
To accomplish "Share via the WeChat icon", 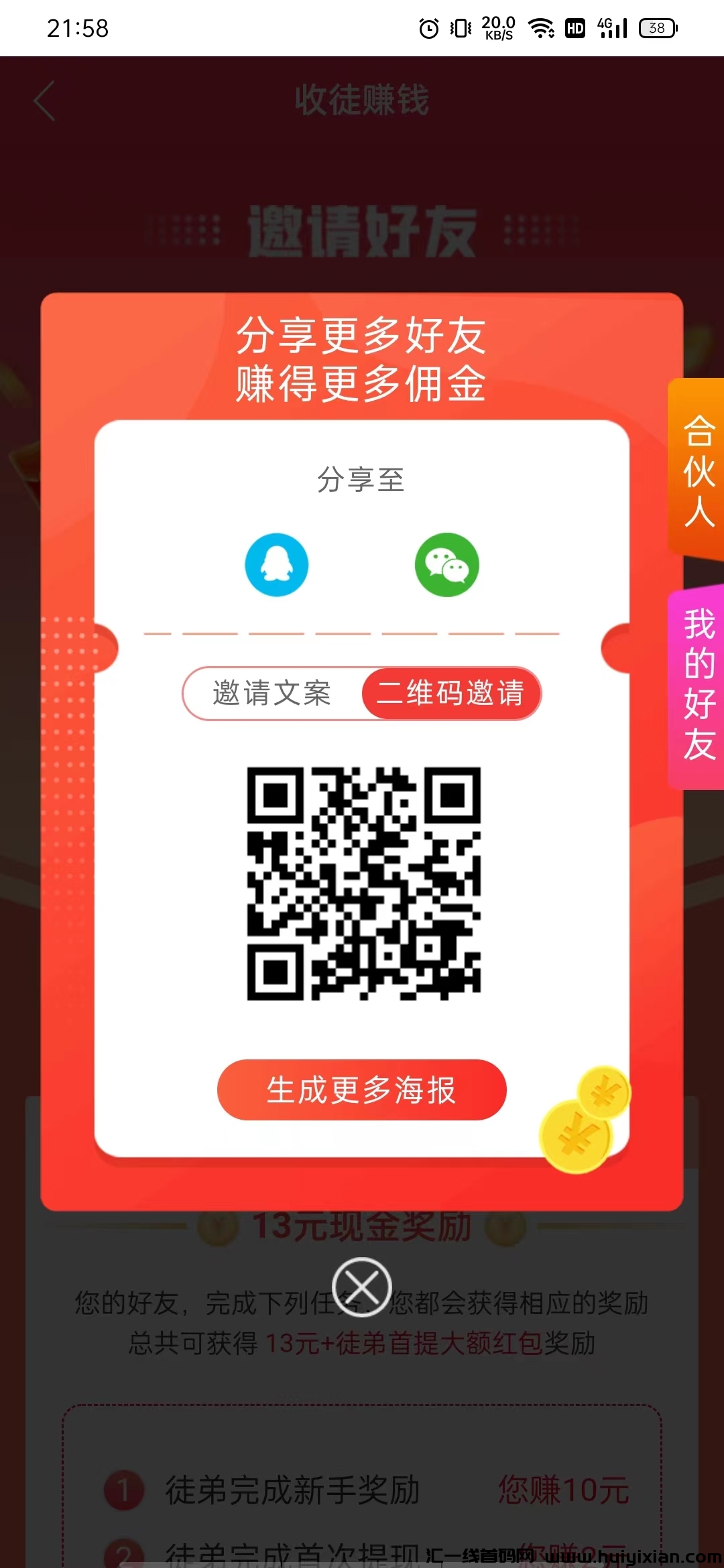I will pyautogui.click(x=448, y=565).
